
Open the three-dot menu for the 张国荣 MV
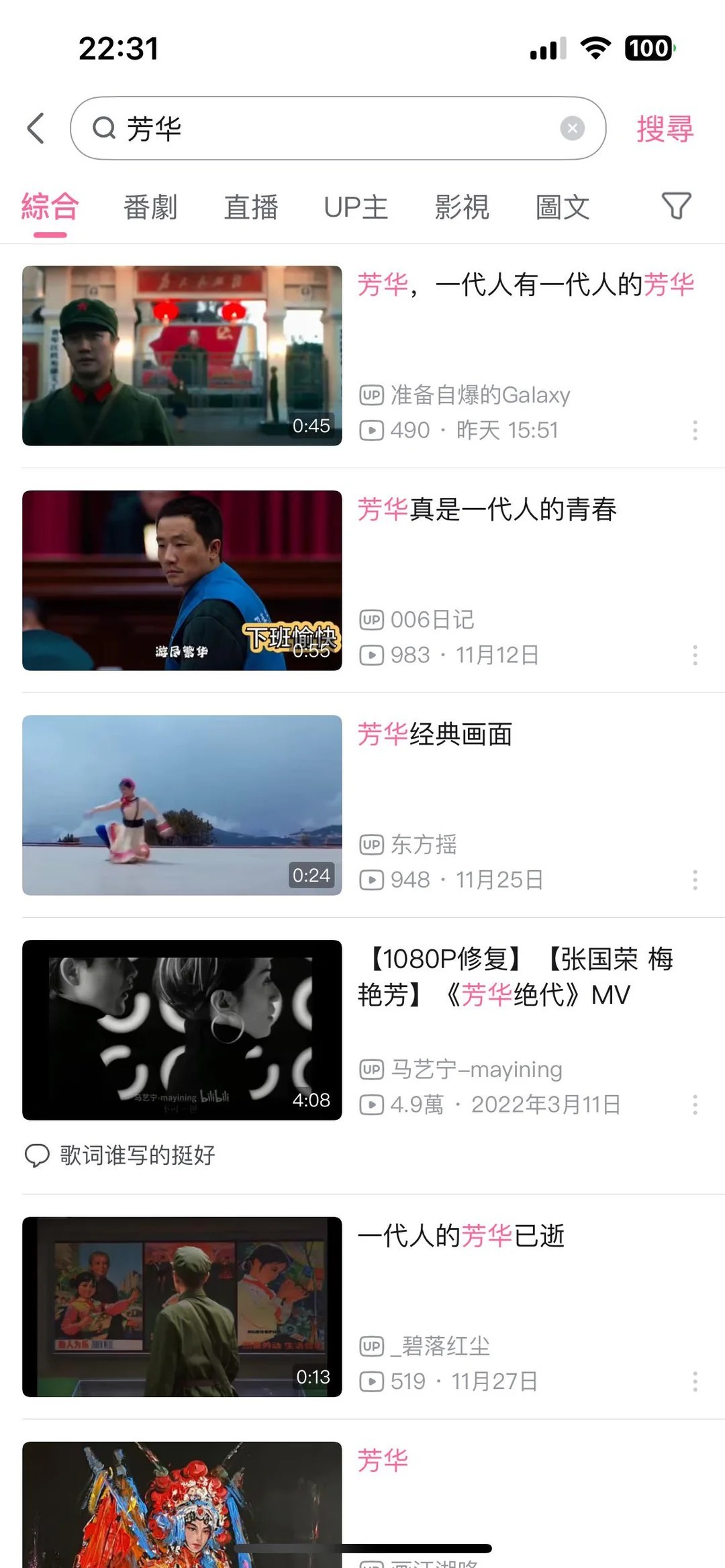click(x=695, y=1103)
